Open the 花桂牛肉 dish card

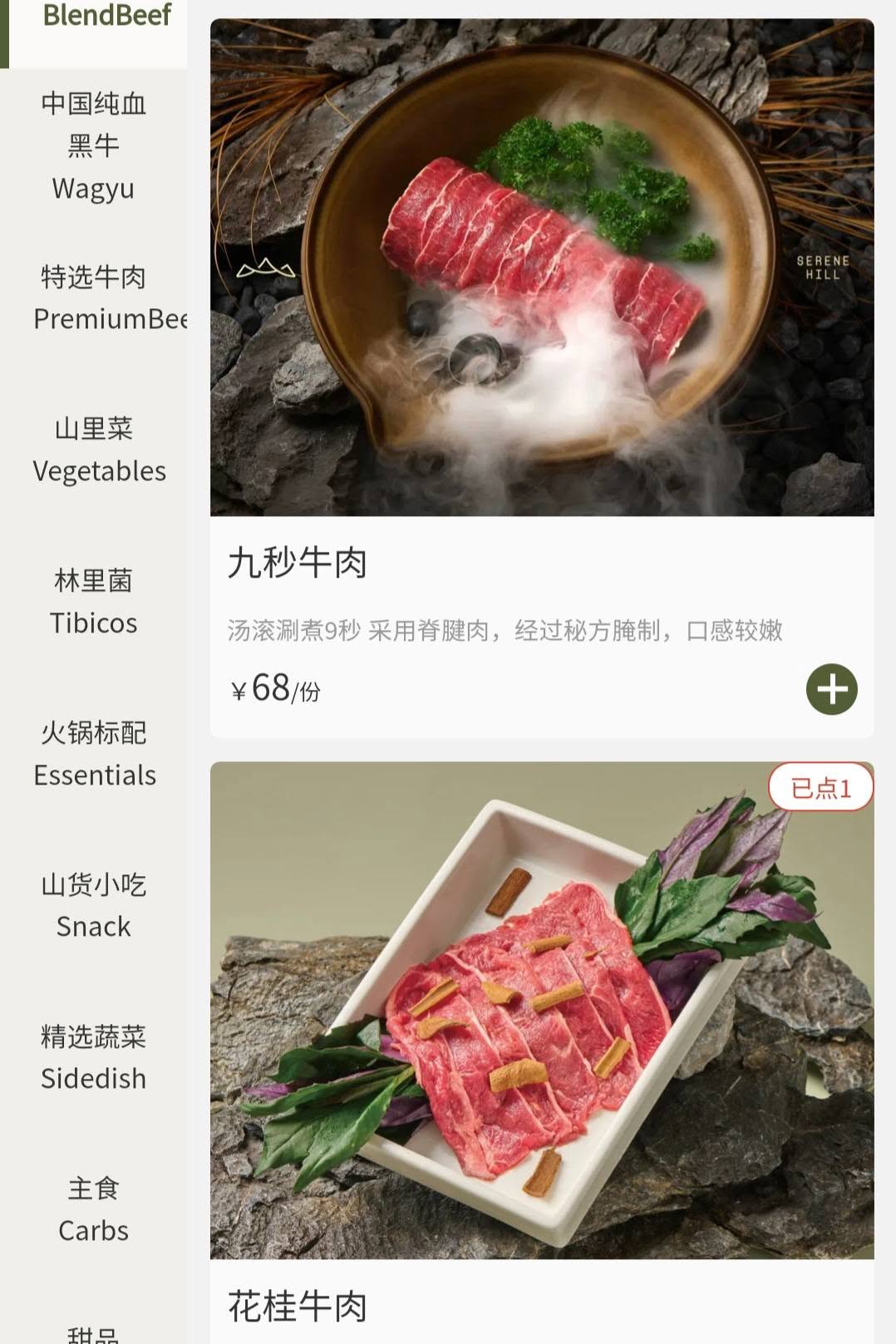click(542, 1052)
